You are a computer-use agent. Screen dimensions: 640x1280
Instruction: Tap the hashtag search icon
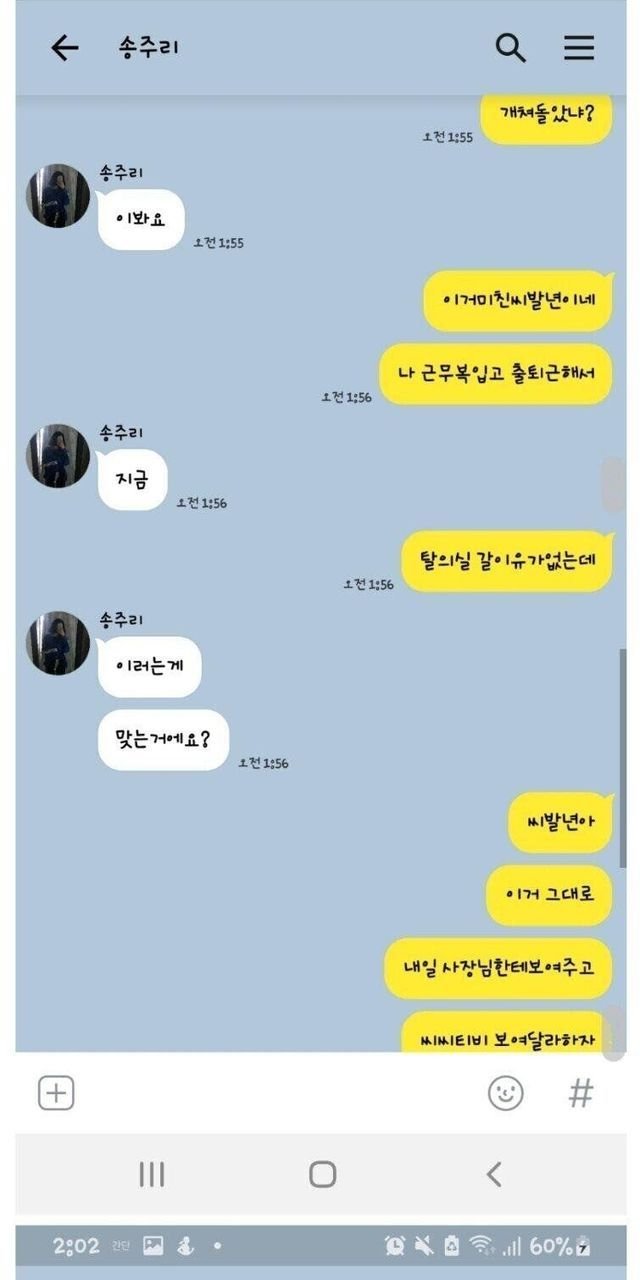coord(581,1092)
